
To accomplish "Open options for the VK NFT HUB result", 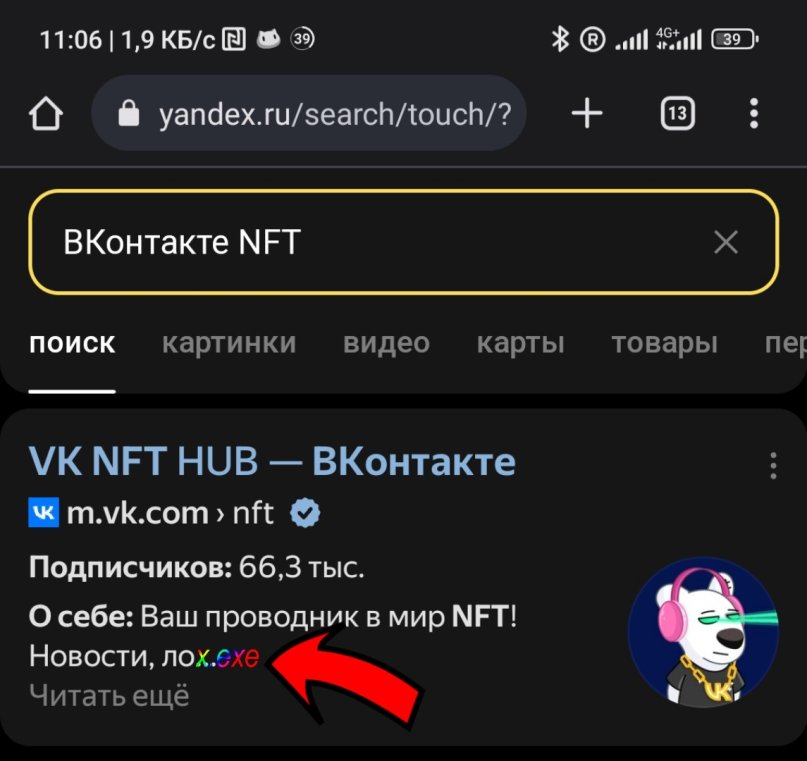I will point(772,466).
